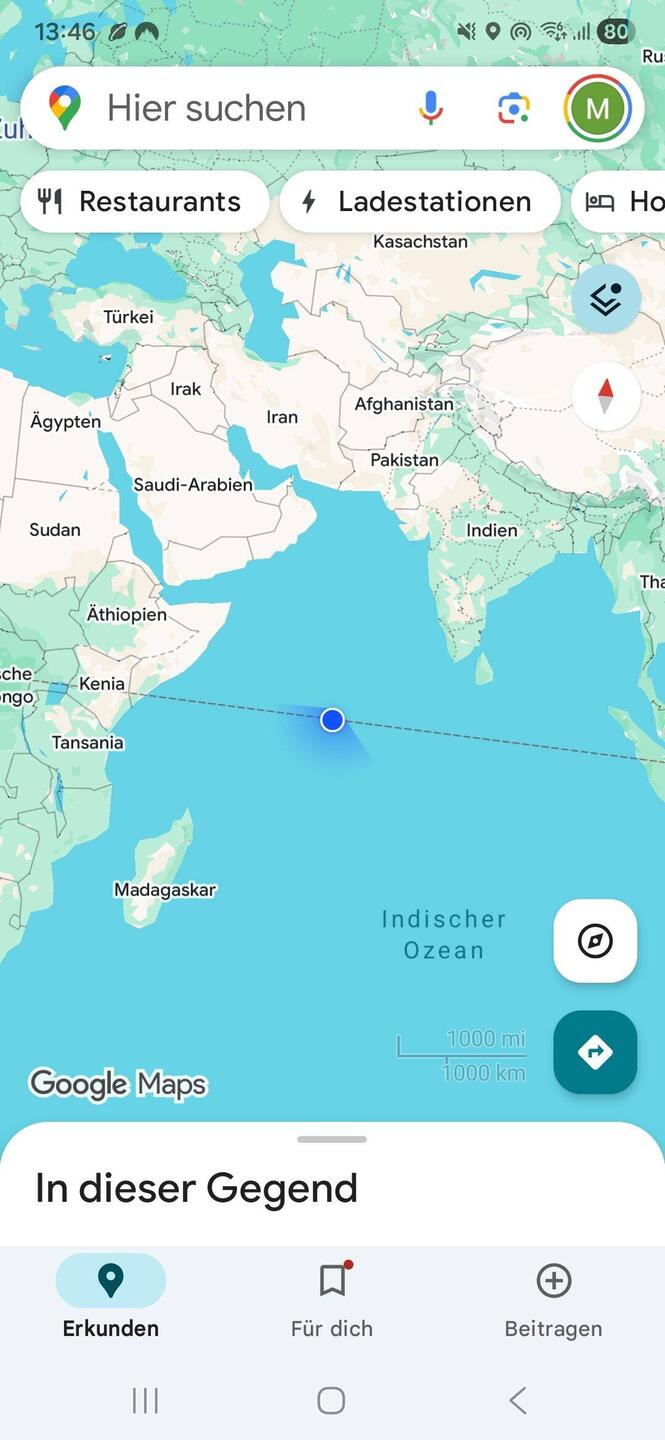Go back with the system back button
The width and height of the screenshot is (665, 1440).
(517, 1400)
